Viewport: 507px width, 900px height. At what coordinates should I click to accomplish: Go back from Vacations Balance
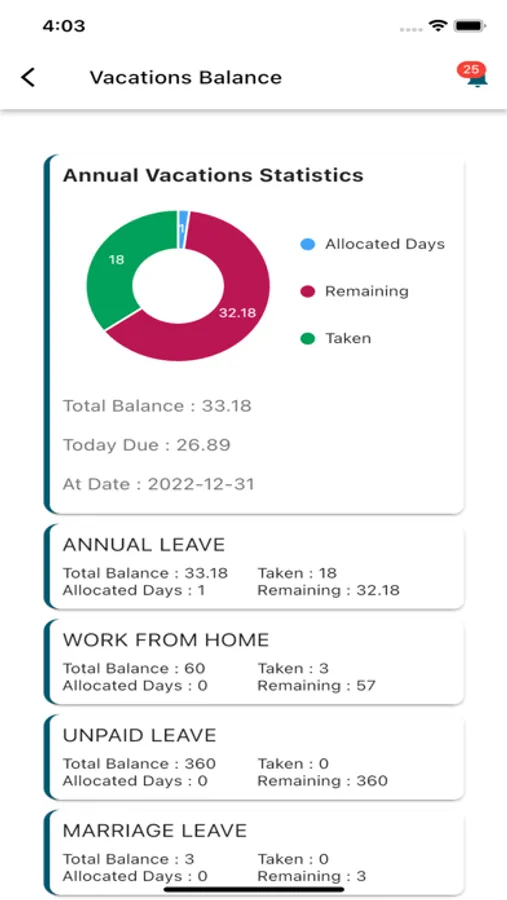28,77
